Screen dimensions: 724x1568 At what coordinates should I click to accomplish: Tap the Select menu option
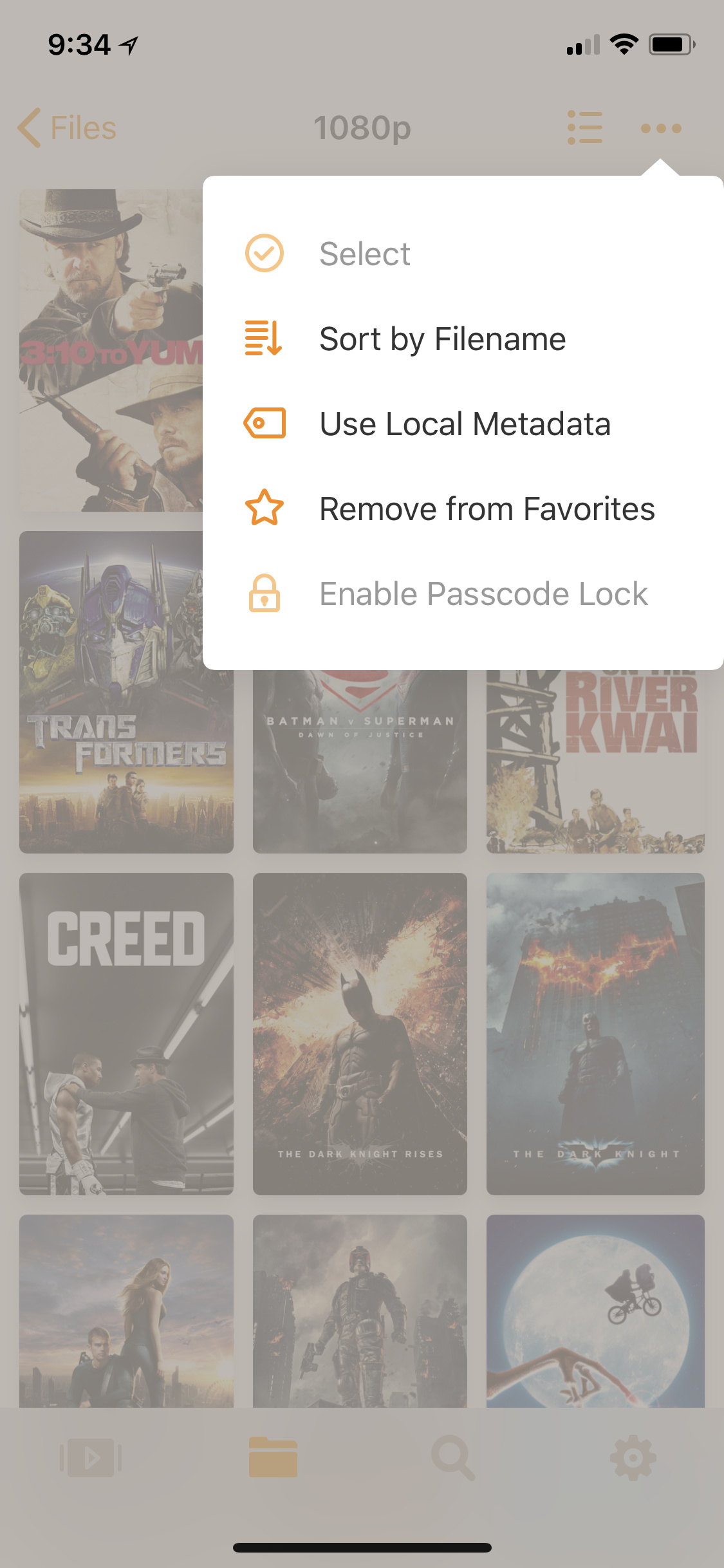click(364, 254)
